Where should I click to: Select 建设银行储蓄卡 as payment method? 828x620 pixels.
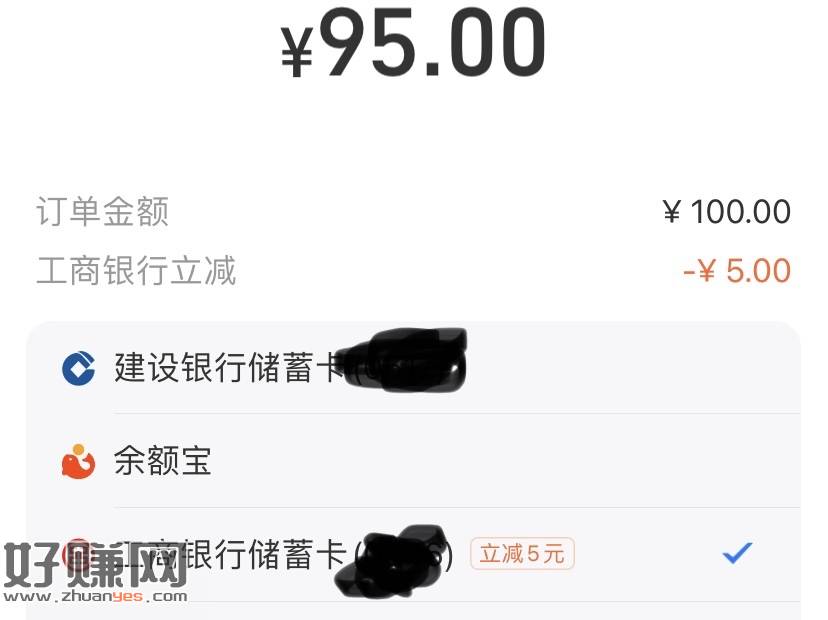point(228,368)
